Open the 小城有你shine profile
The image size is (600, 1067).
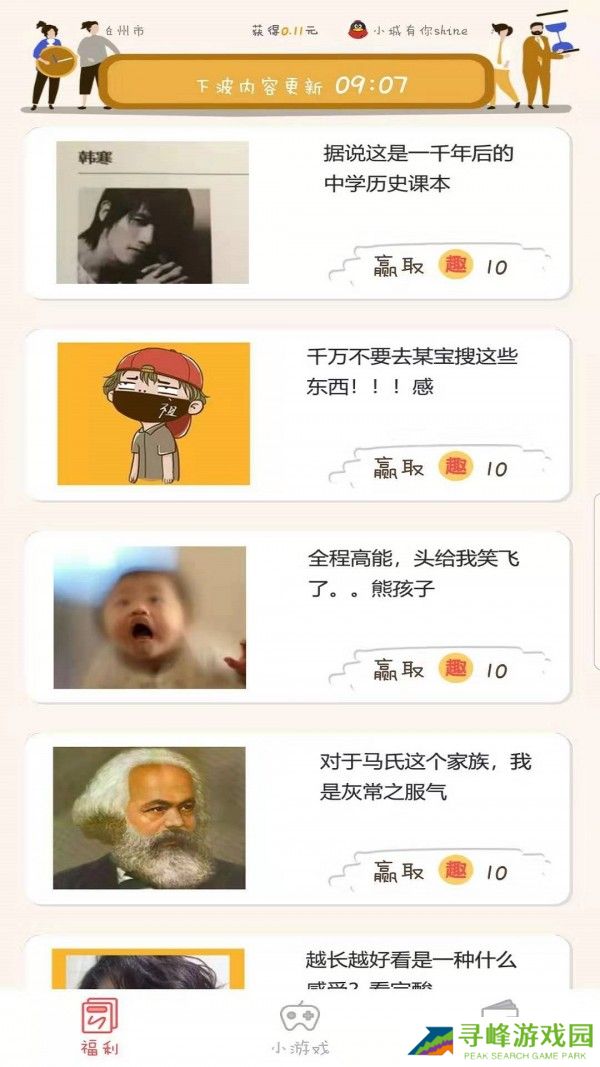pyautogui.click(x=408, y=31)
